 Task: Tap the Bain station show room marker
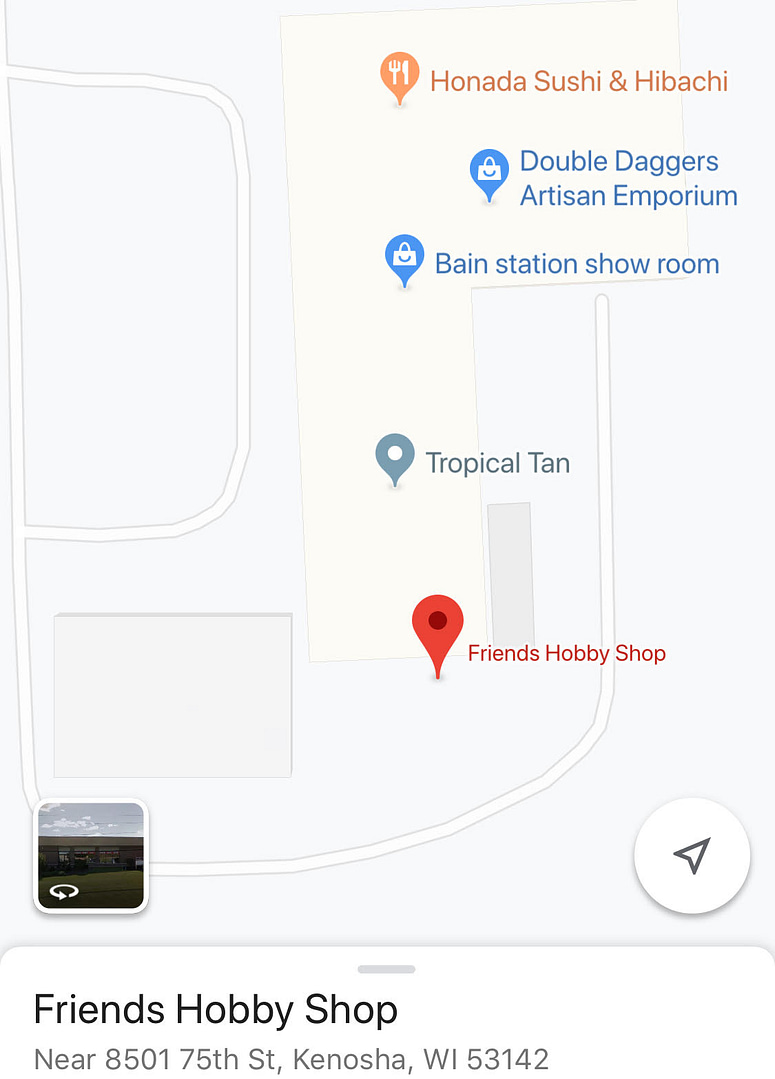[x=404, y=258]
